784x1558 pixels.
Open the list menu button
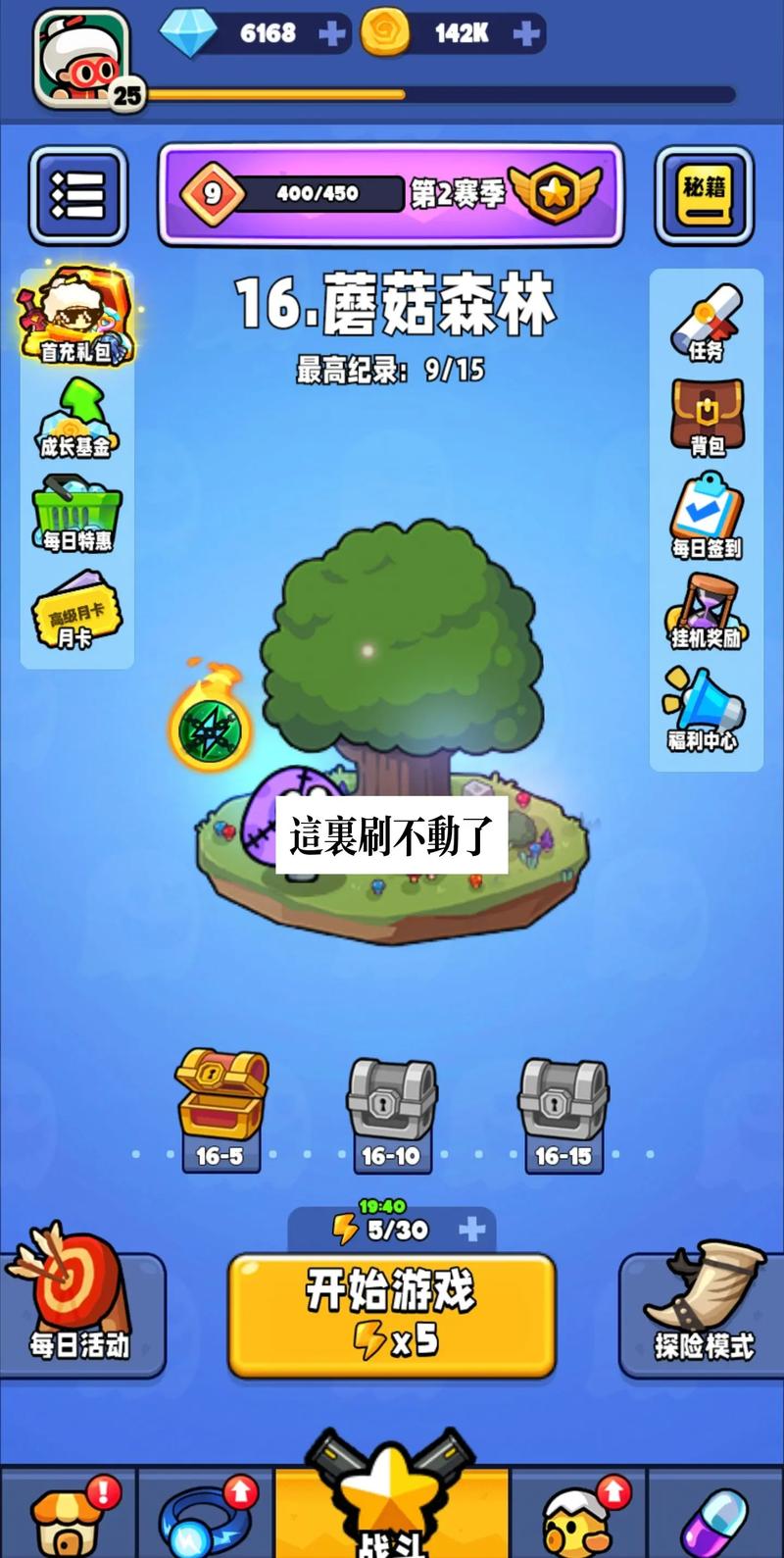(x=78, y=195)
